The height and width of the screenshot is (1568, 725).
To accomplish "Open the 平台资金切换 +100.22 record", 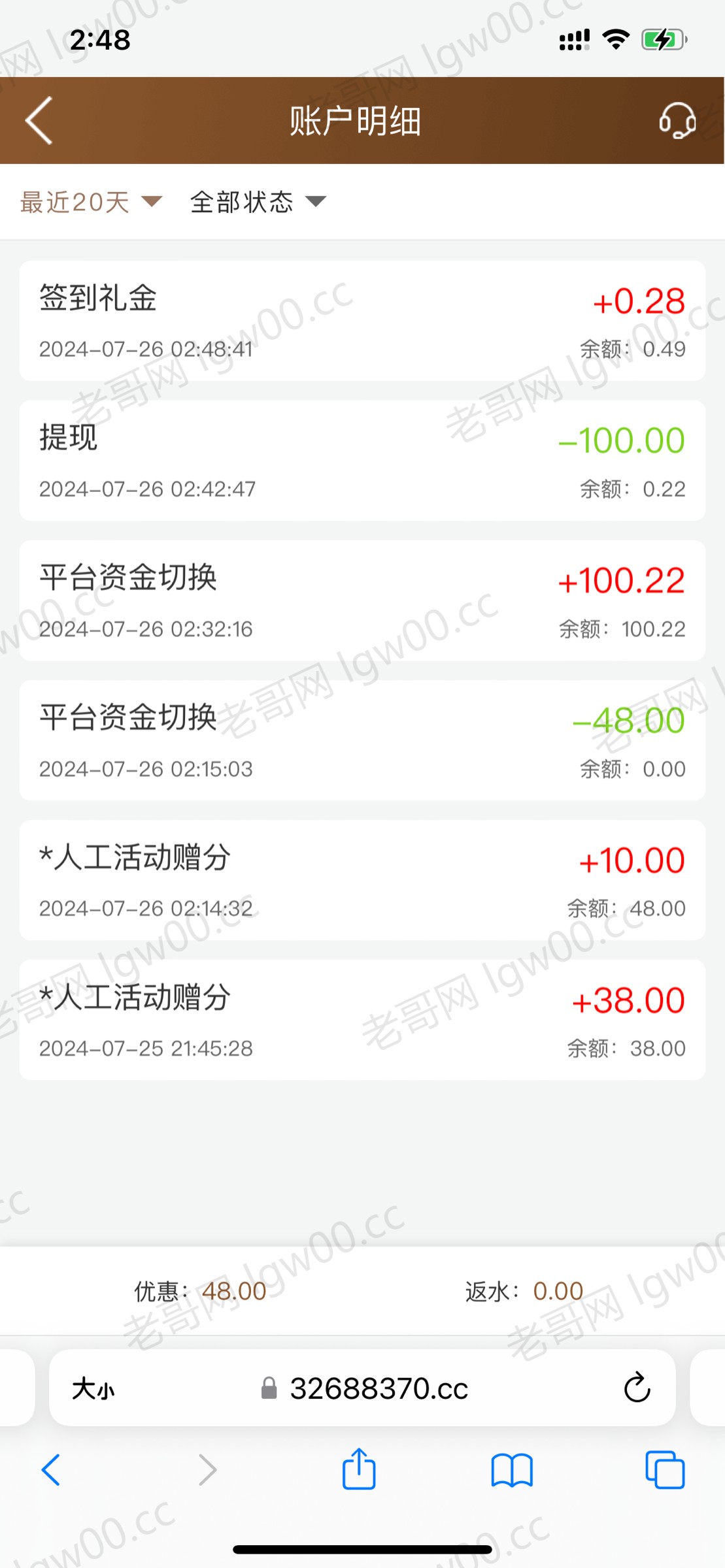I will coord(362,600).
